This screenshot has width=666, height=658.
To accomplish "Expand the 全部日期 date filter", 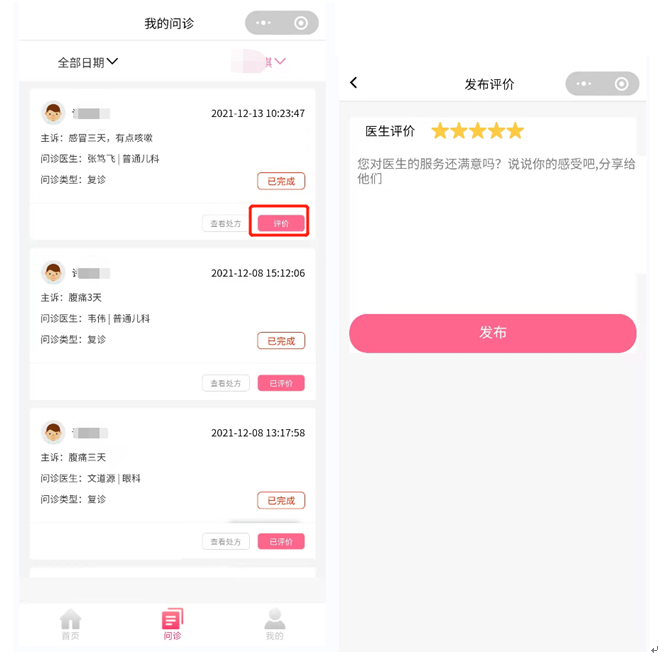I will [88, 62].
